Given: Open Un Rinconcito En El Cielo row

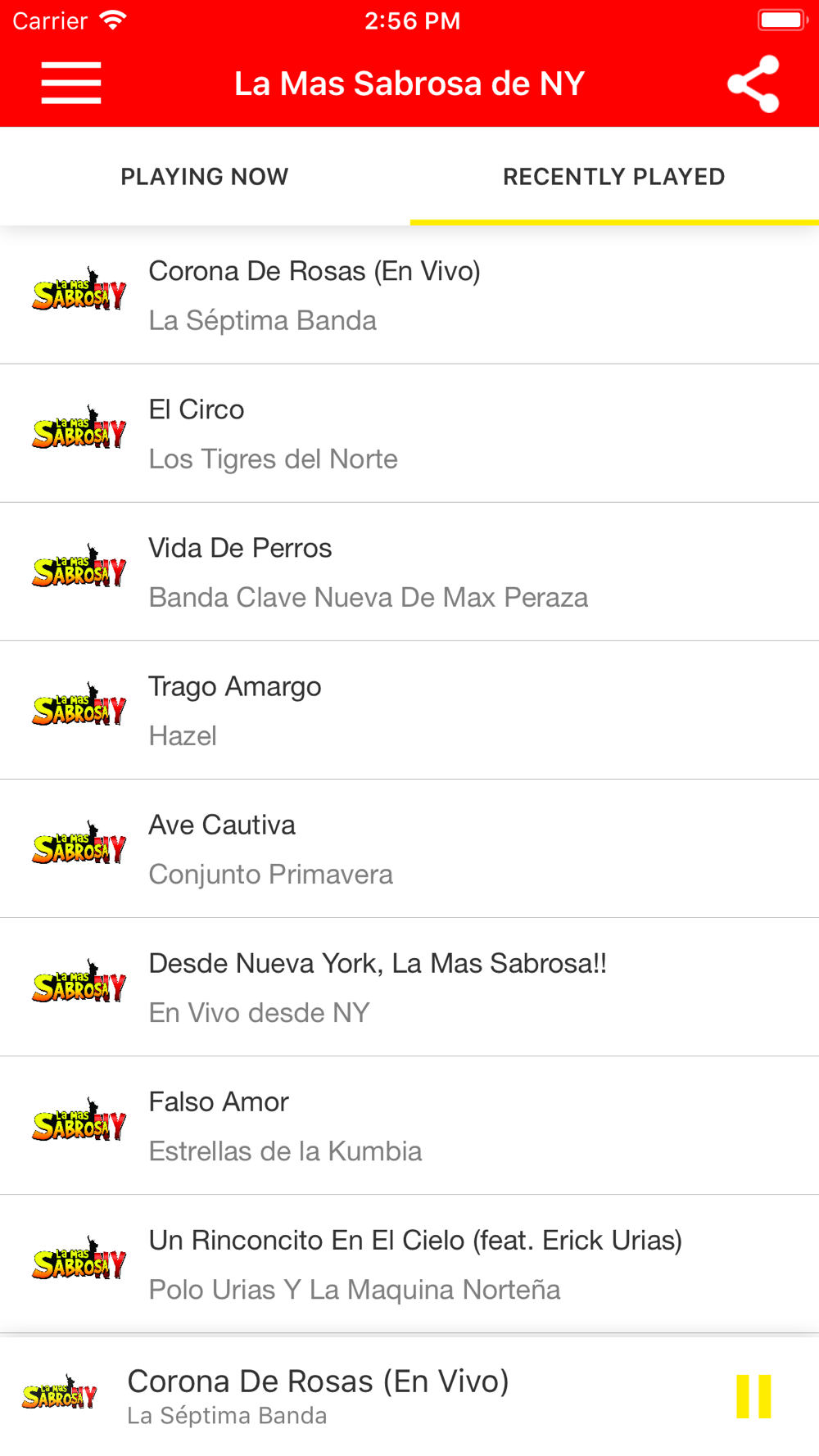Looking at the screenshot, I should point(409,1264).
